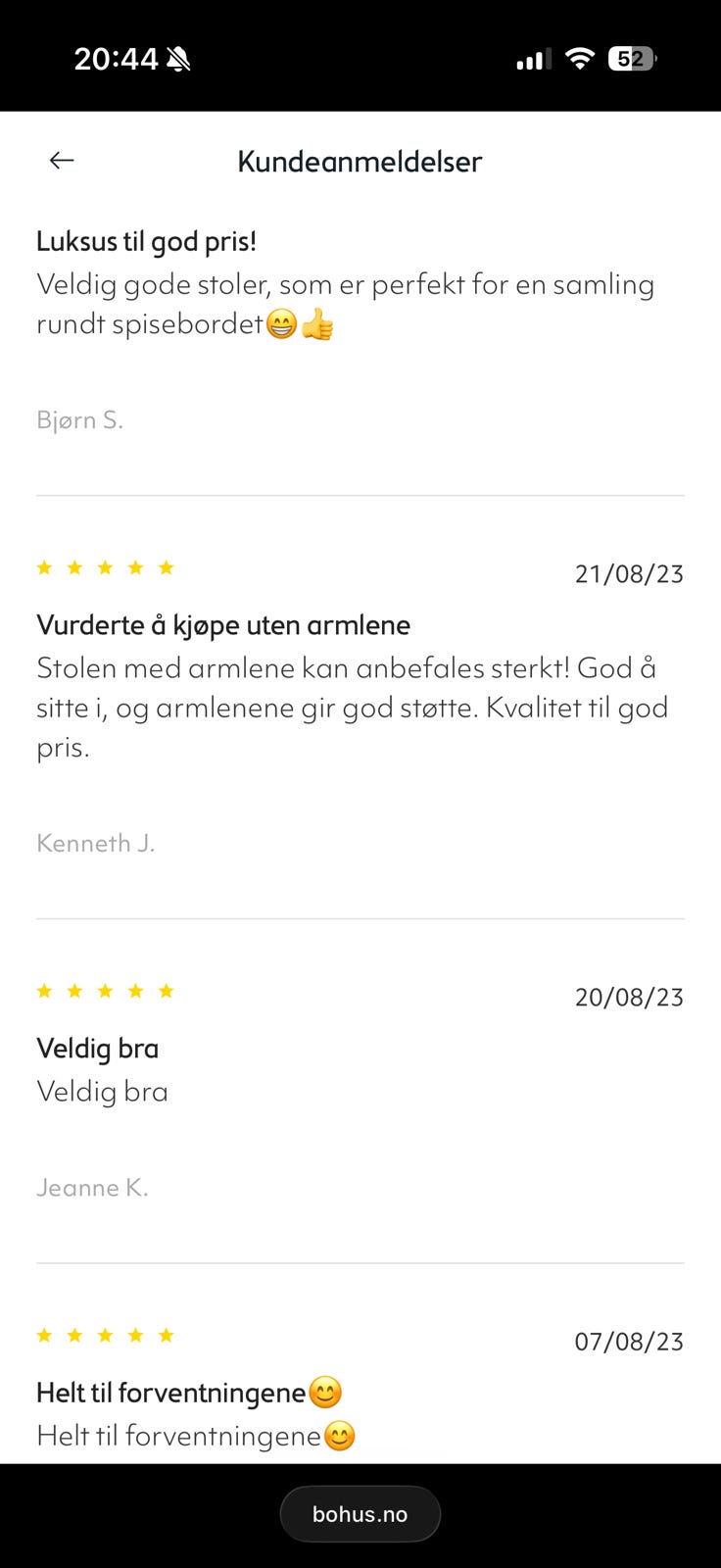Select the review titled Veldig bra
Image resolution: width=721 pixels, height=1568 pixels.
[97, 1048]
